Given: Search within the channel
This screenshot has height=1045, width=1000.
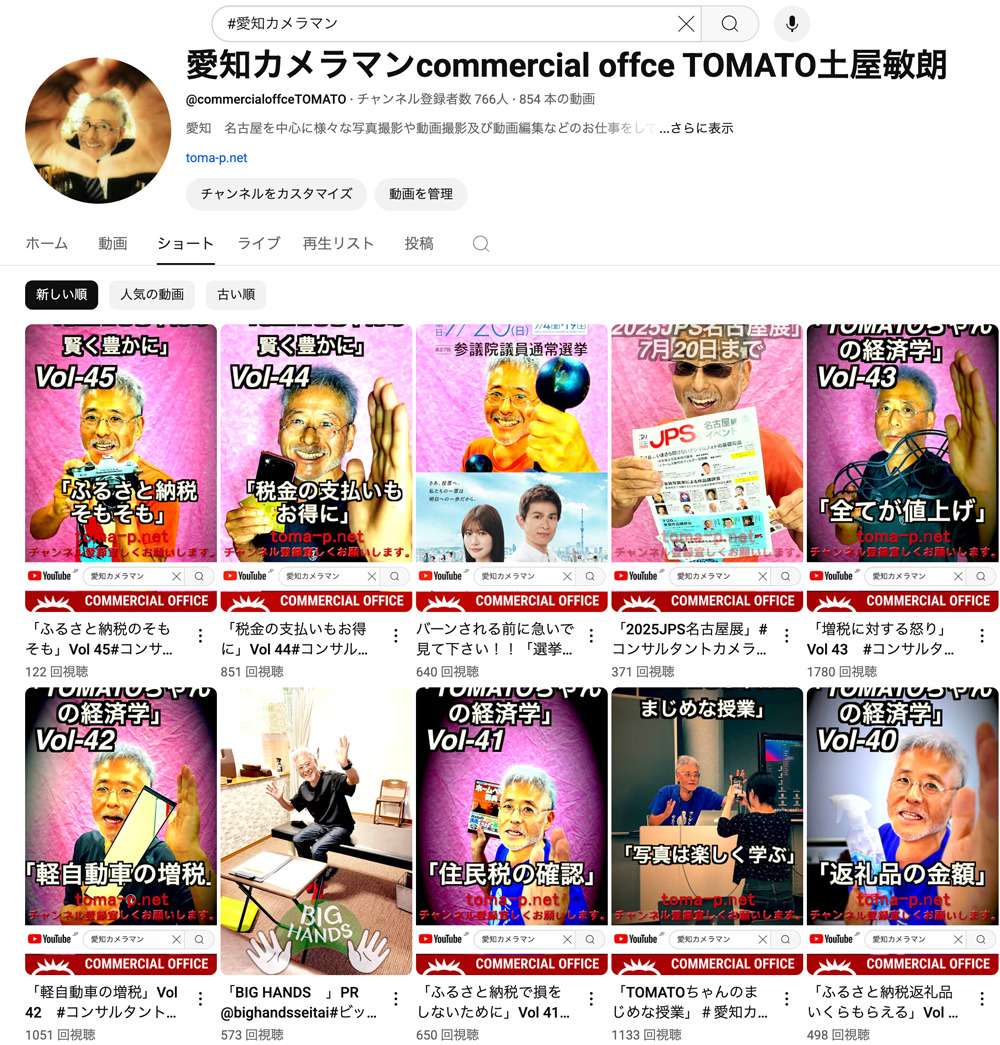Looking at the screenshot, I should tap(481, 244).
